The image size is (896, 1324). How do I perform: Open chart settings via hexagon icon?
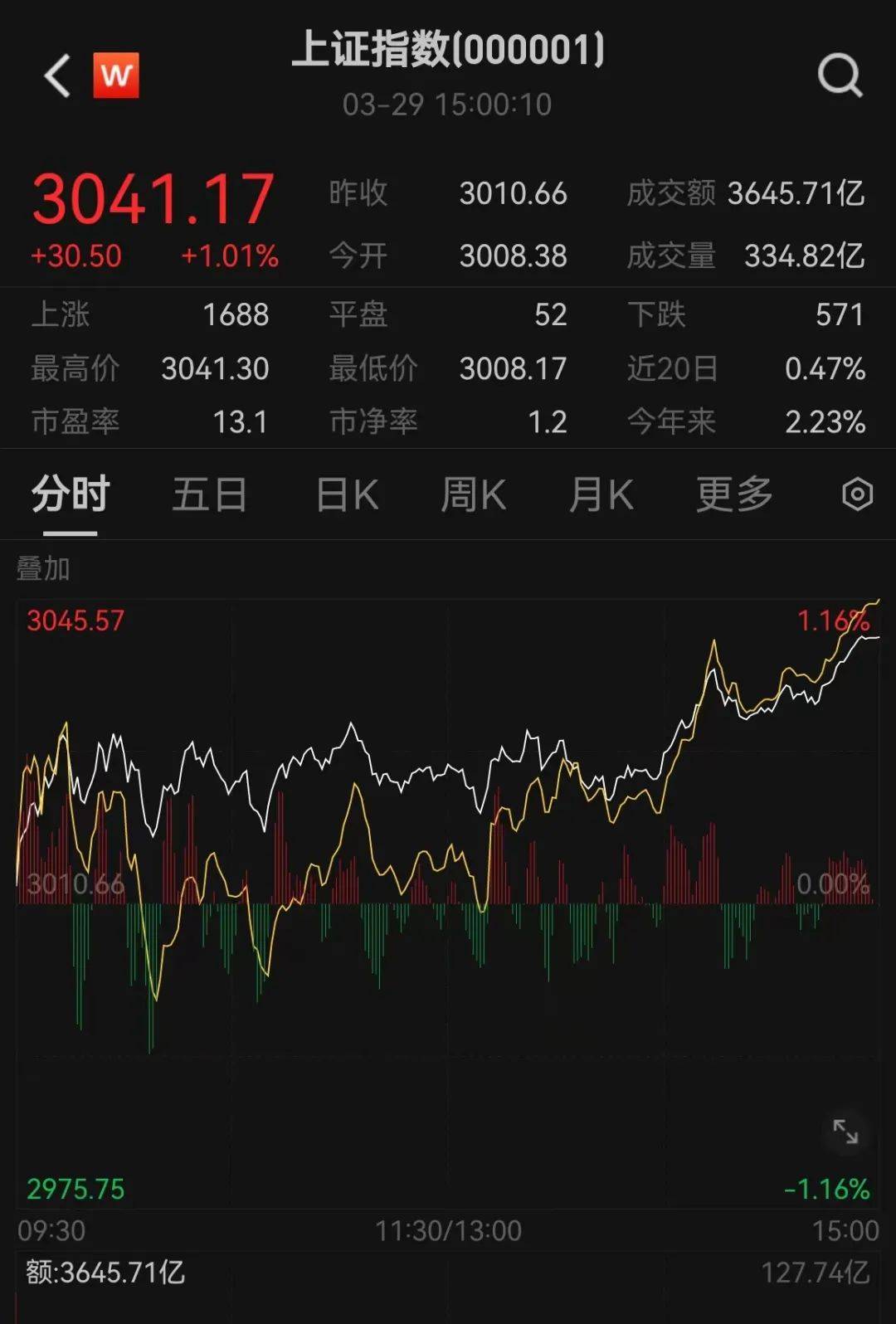[856, 494]
